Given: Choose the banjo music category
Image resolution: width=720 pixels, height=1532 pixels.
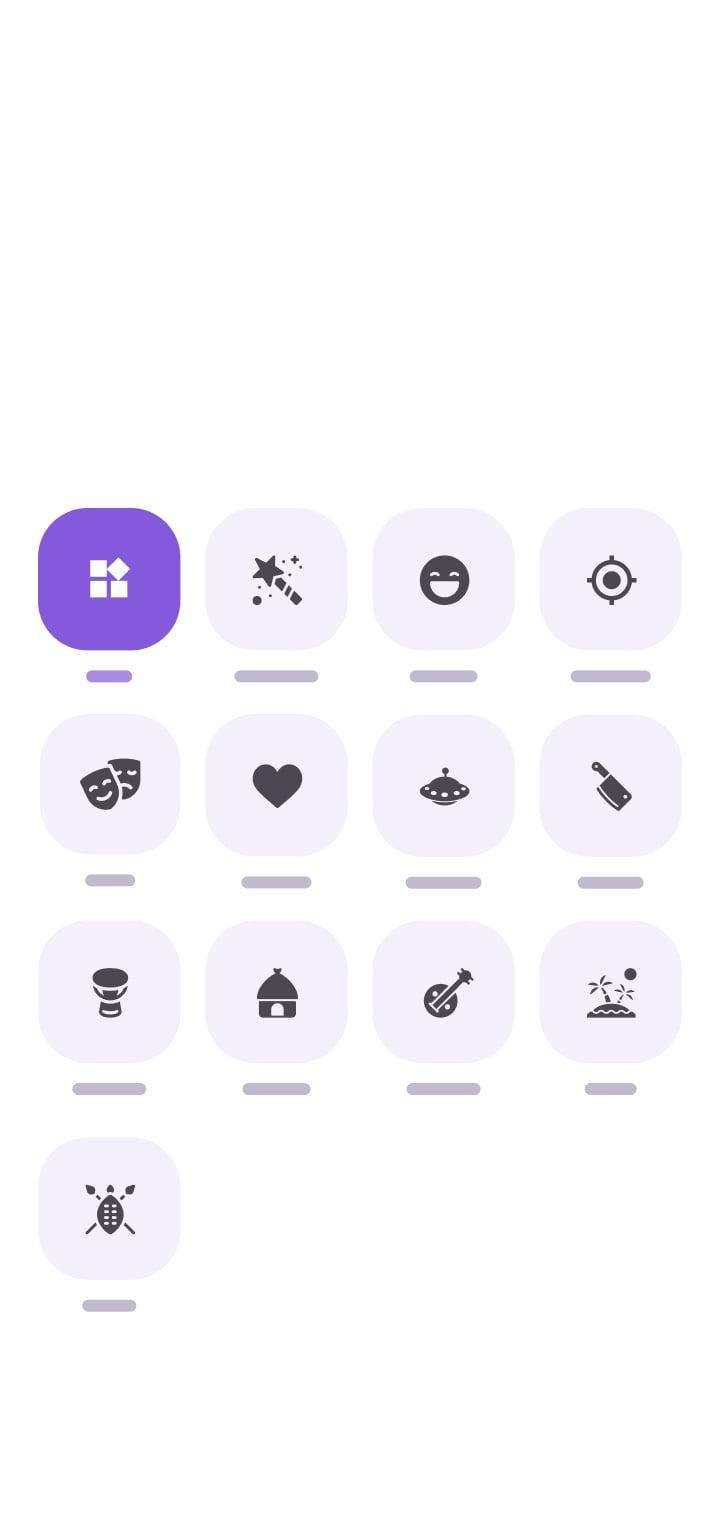Looking at the screenshot, I should click(443, 991).
